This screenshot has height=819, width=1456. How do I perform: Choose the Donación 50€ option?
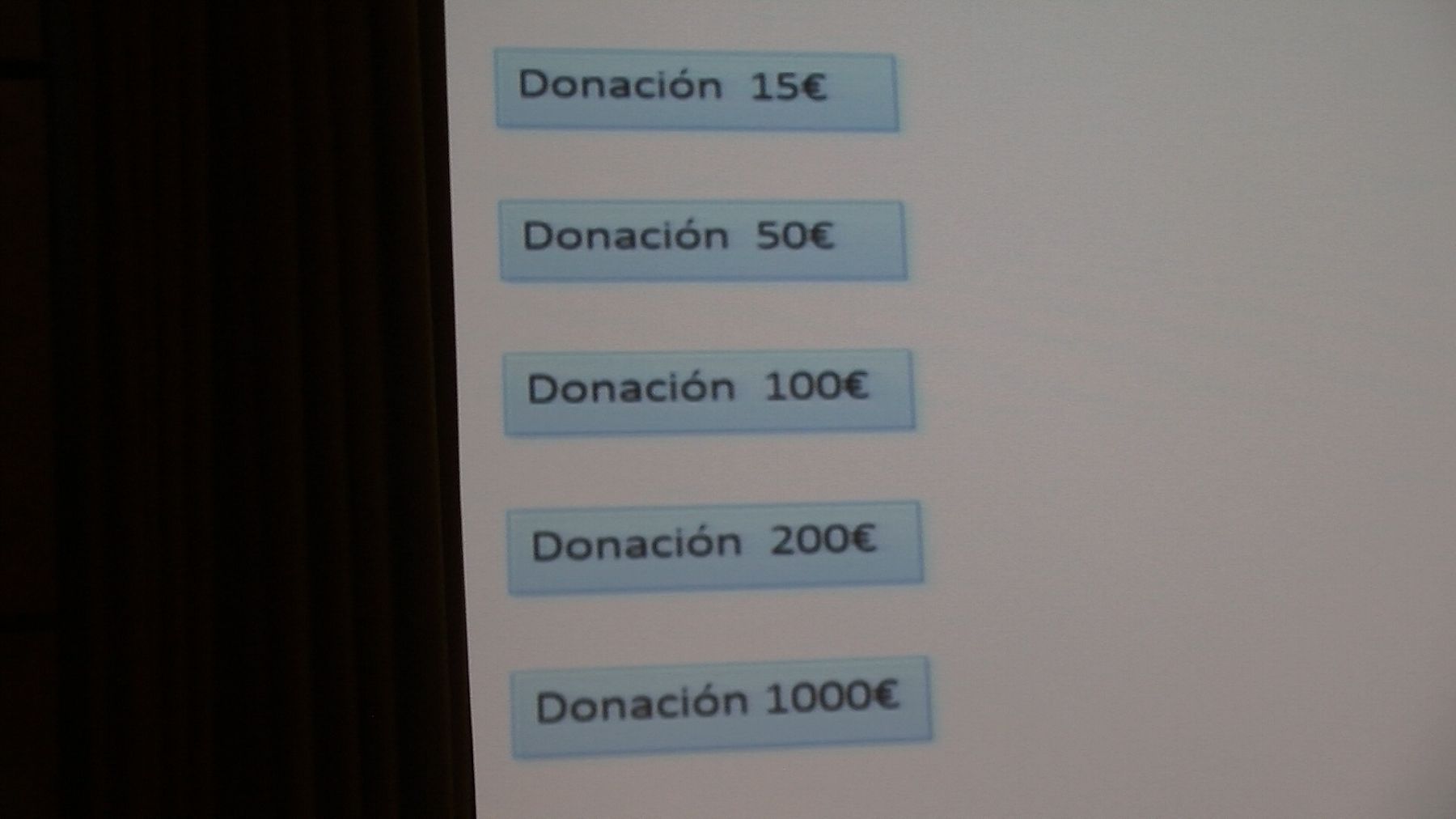(x=702, y=240)
